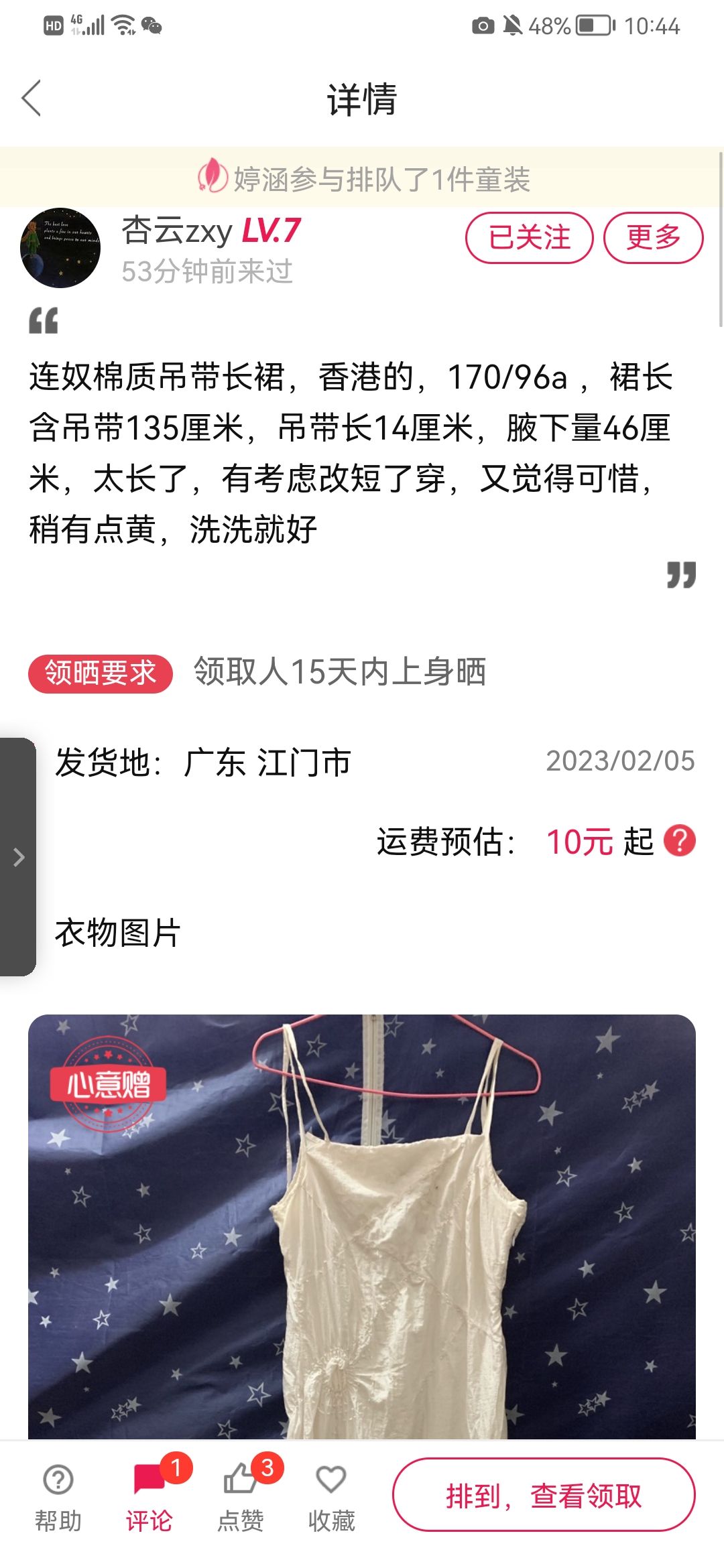Open the 更多 options button
The height and width of the screenshot is (1568, 724).
point(654,238)
